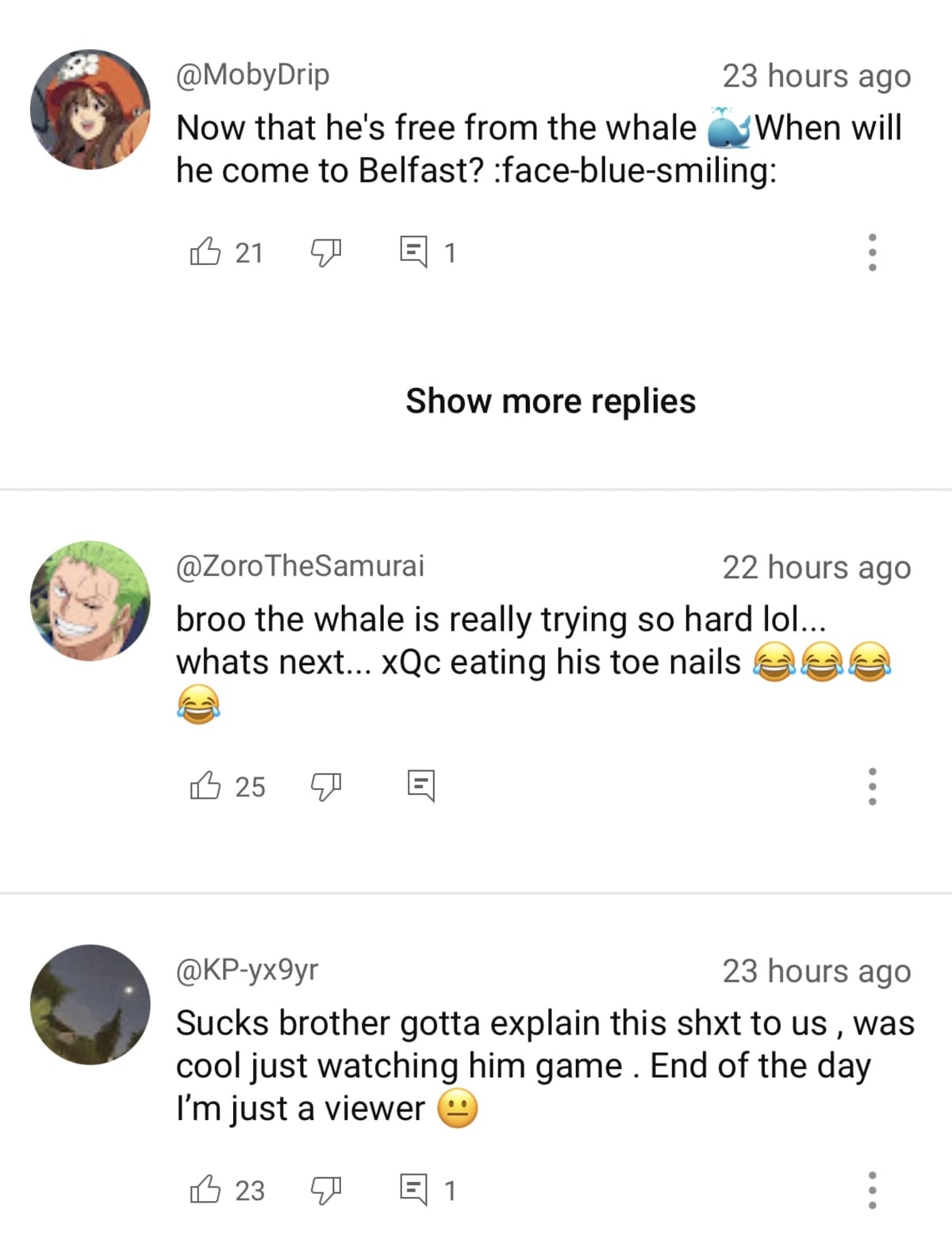The width and height of the screenshot is (952, 1243).
Task: Open options menu for @KP-yx9yr's comment
Action: point(872,1189)
